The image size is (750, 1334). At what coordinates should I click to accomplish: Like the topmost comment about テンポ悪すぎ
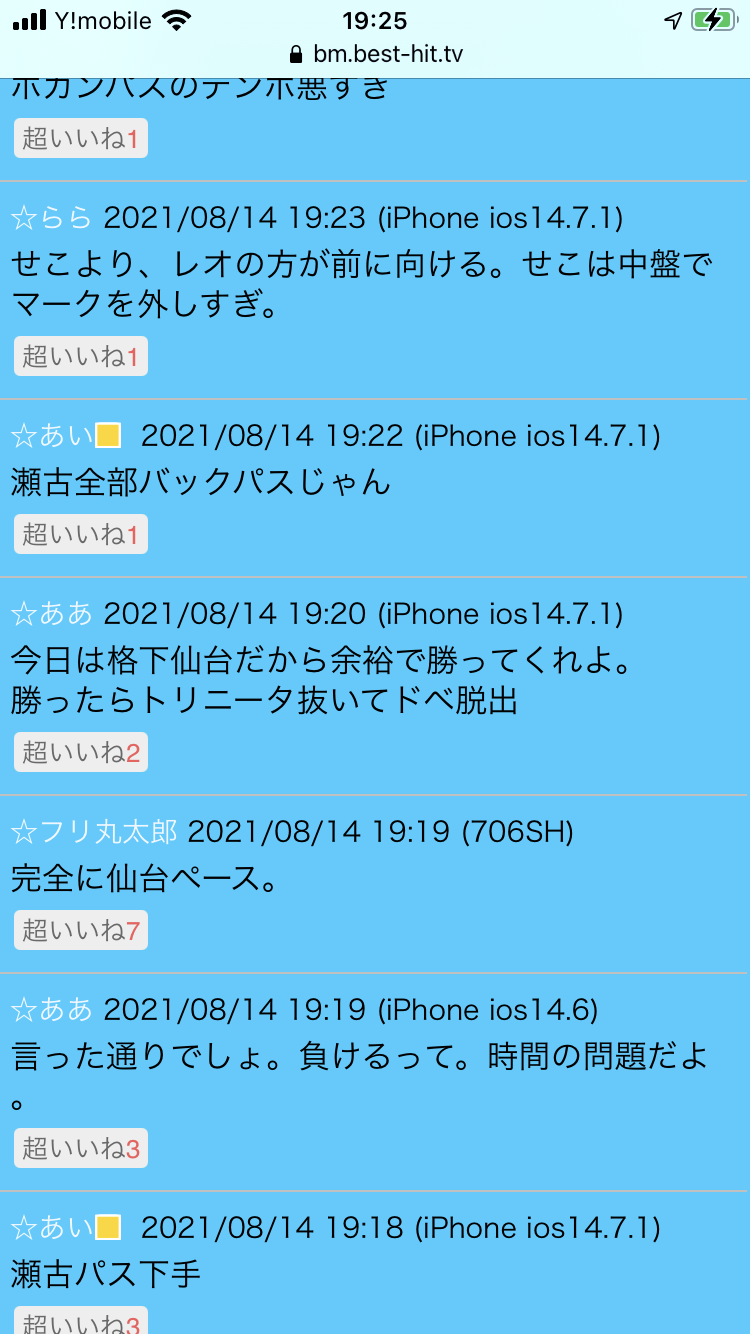[x=81, y=138]
